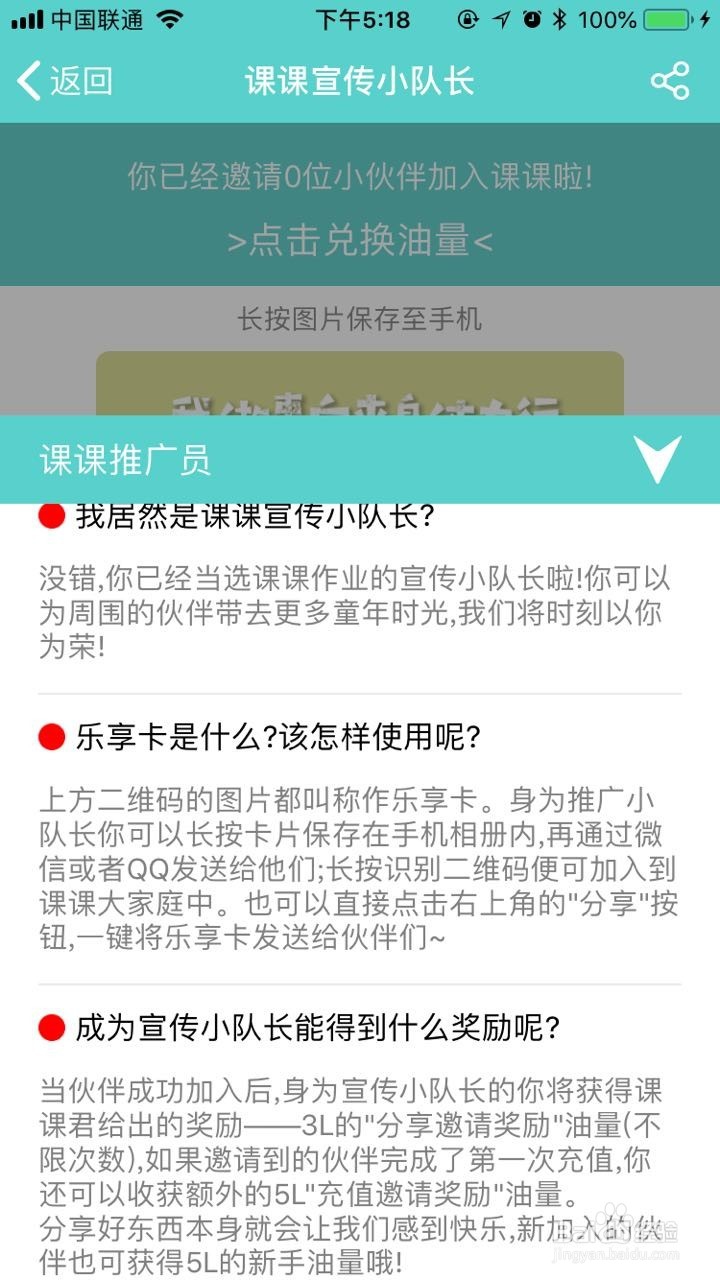Tap 中国联通 carrier label in status bar
This screenshot has width=720, height=1280.
(97, 17)
